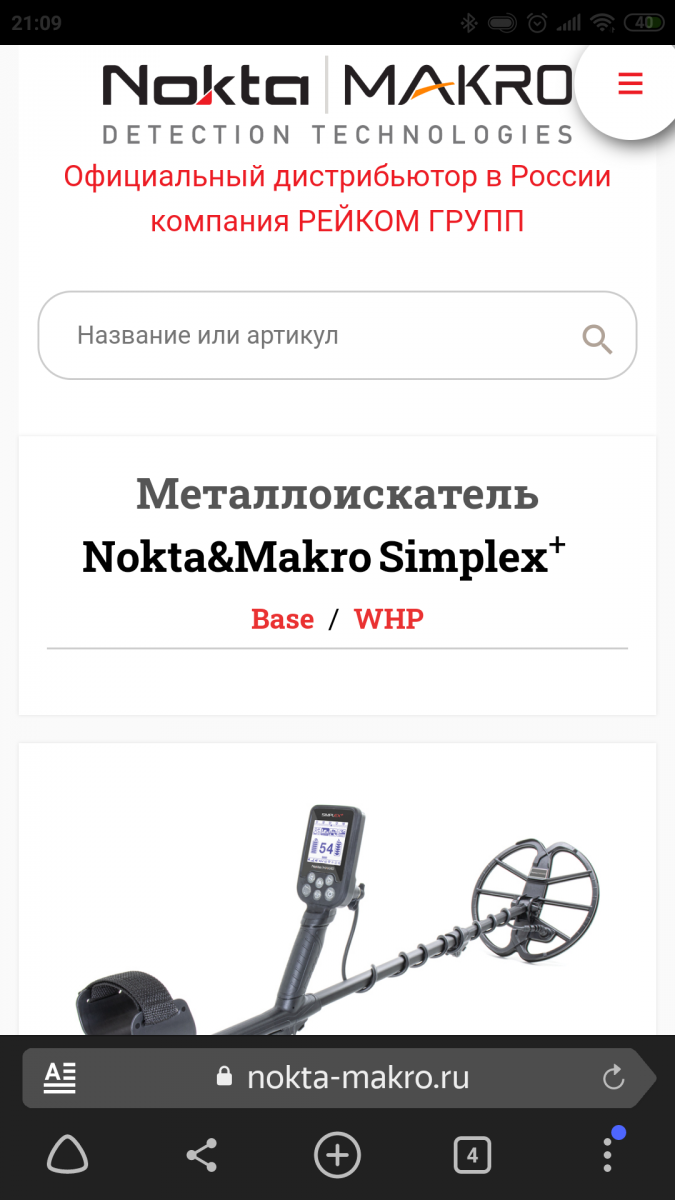Open reader mode in address bar
This screenshot has height=1200, width=675.
tap(60, 1077)
